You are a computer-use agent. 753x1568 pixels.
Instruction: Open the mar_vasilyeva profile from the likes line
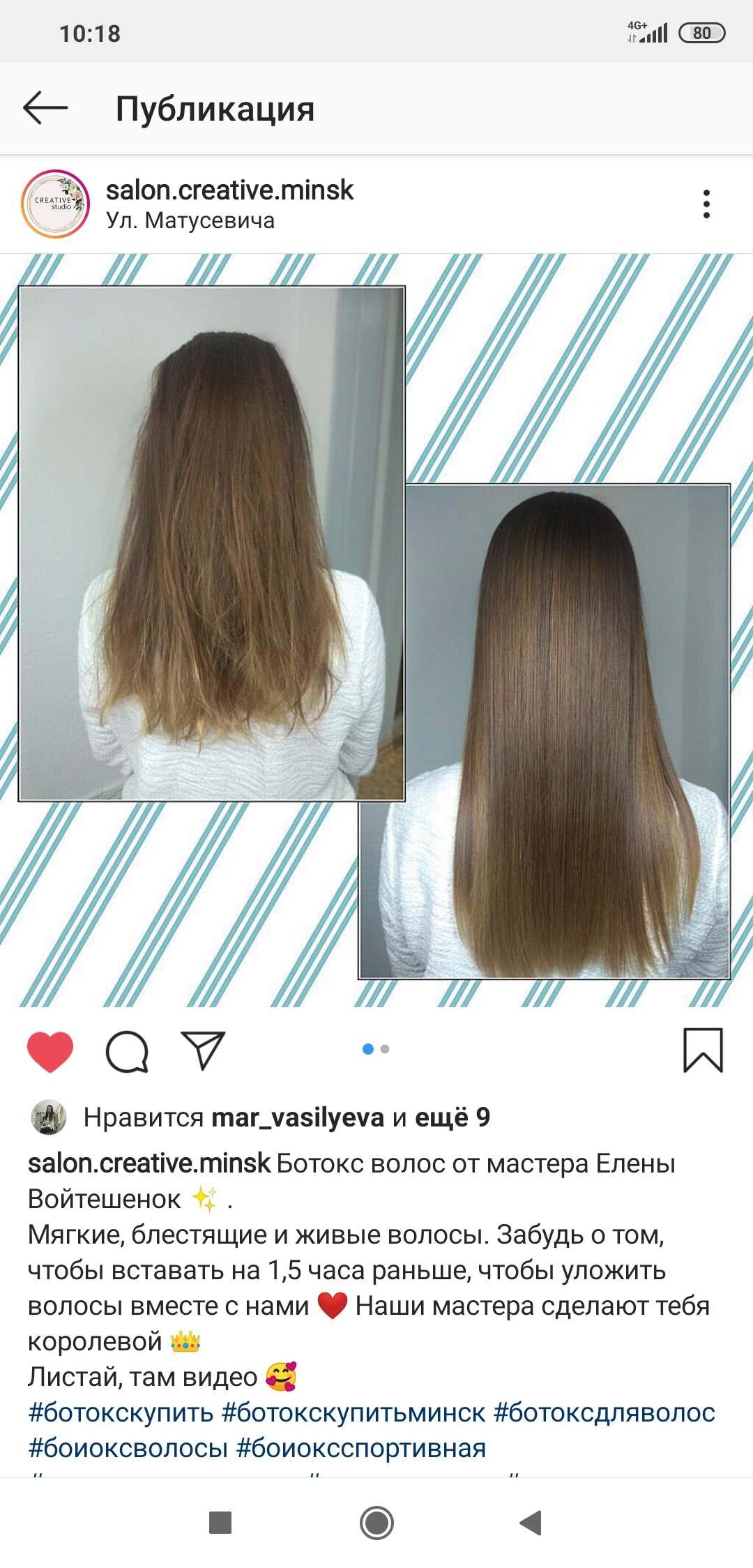coord(298,1117)
